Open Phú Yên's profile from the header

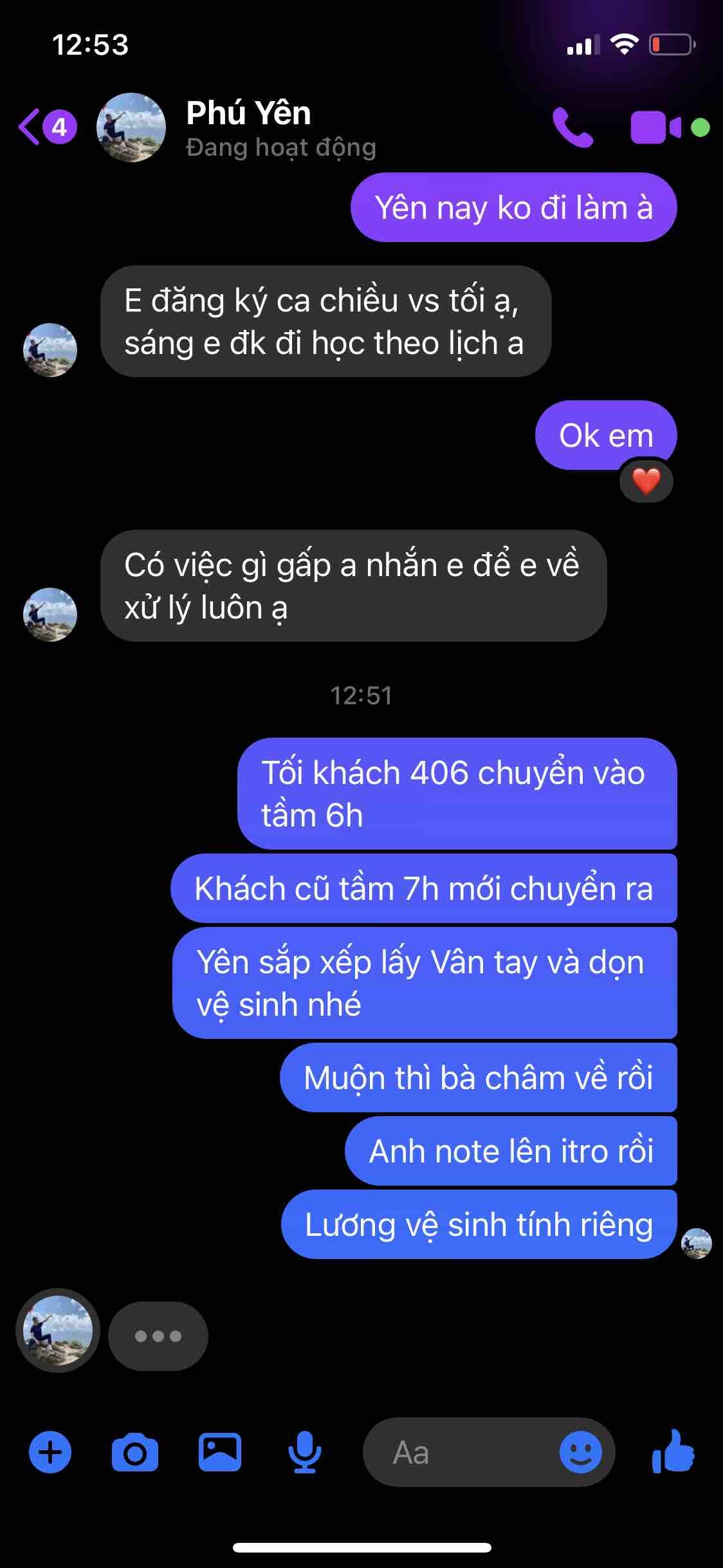(x=248, y=127)
